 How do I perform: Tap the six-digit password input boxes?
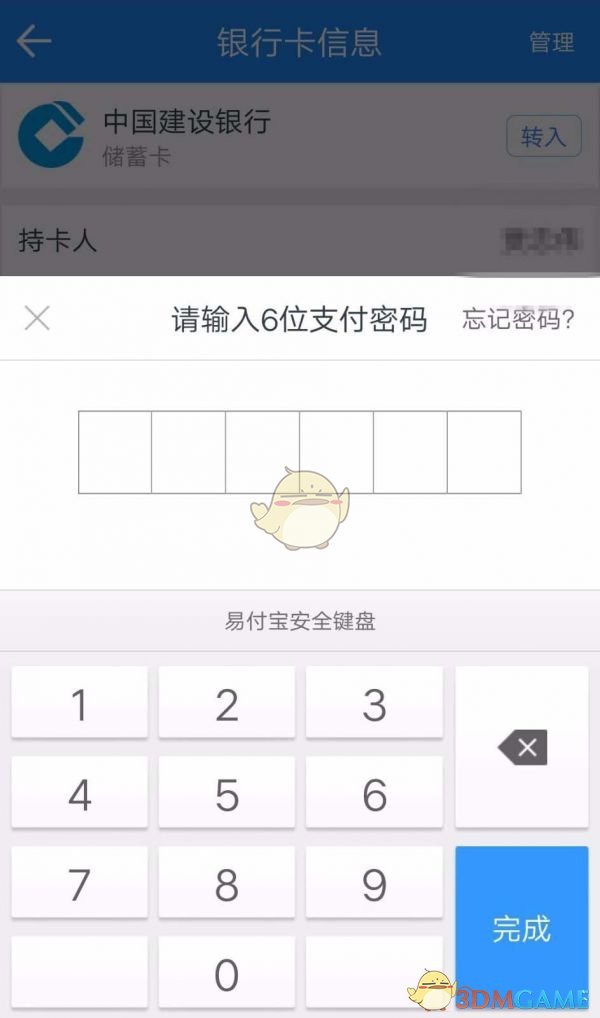(299, 452)
